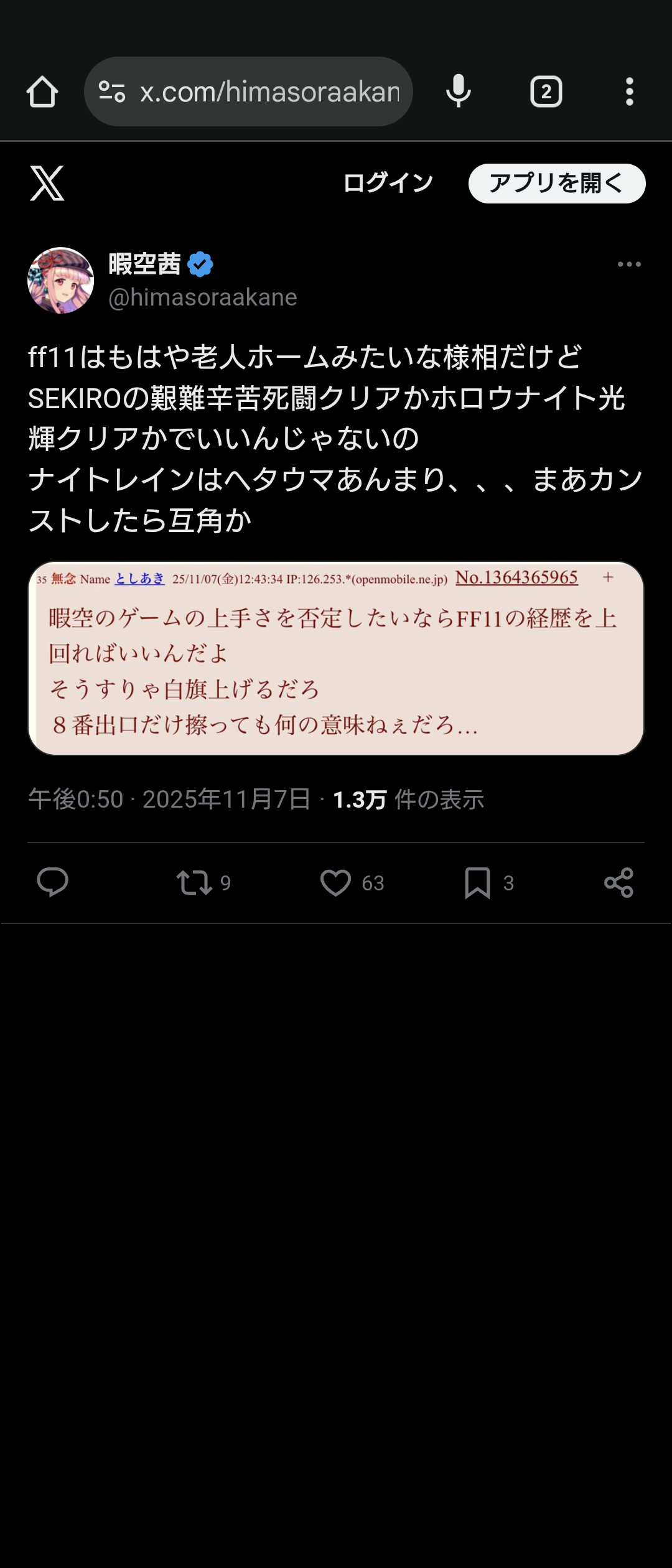Visit the @himasoraakane profile handle

coord(203,297)
